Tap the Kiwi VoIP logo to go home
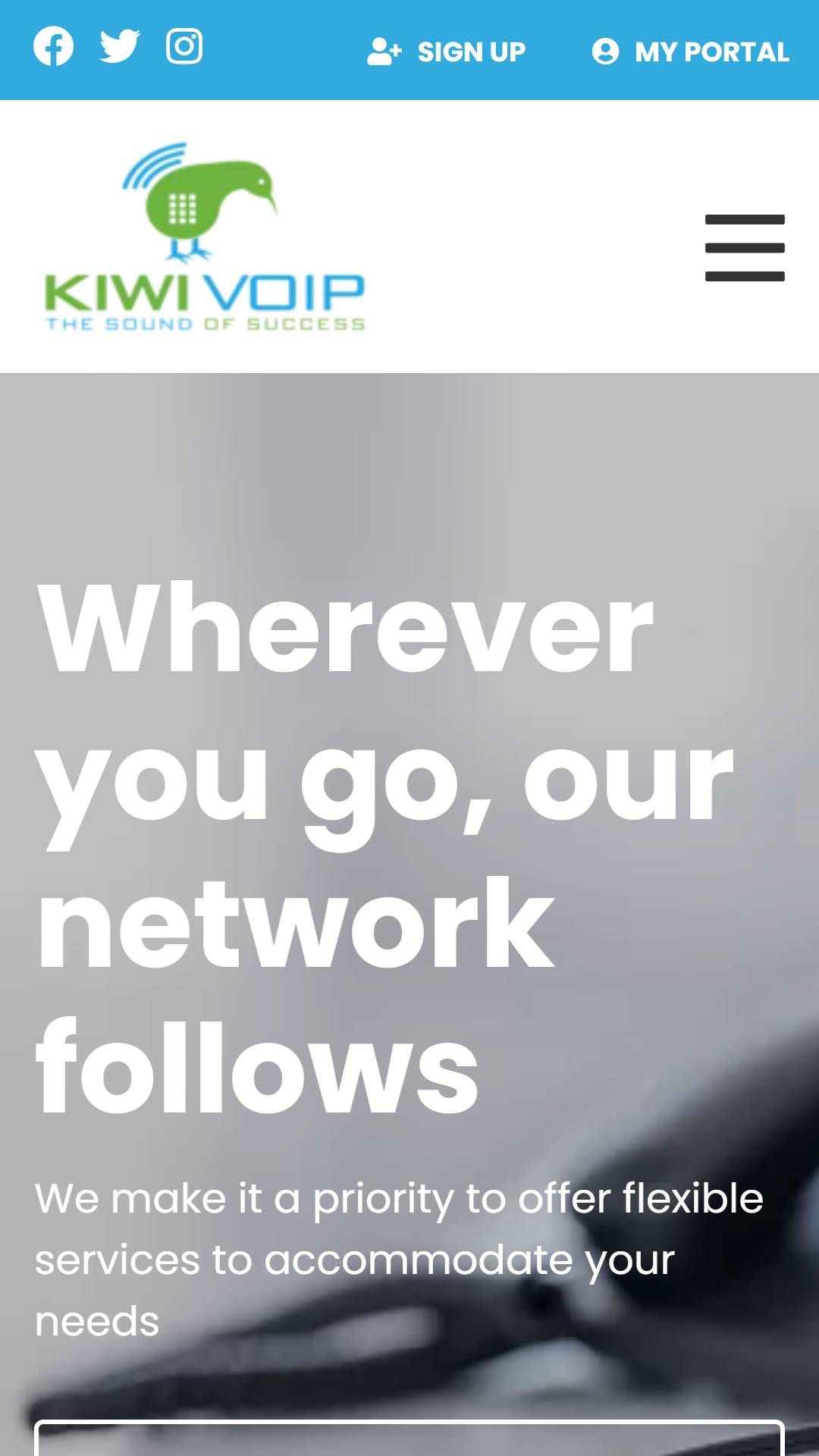This screenshot has height=1456, width=819. pos(205,237)
